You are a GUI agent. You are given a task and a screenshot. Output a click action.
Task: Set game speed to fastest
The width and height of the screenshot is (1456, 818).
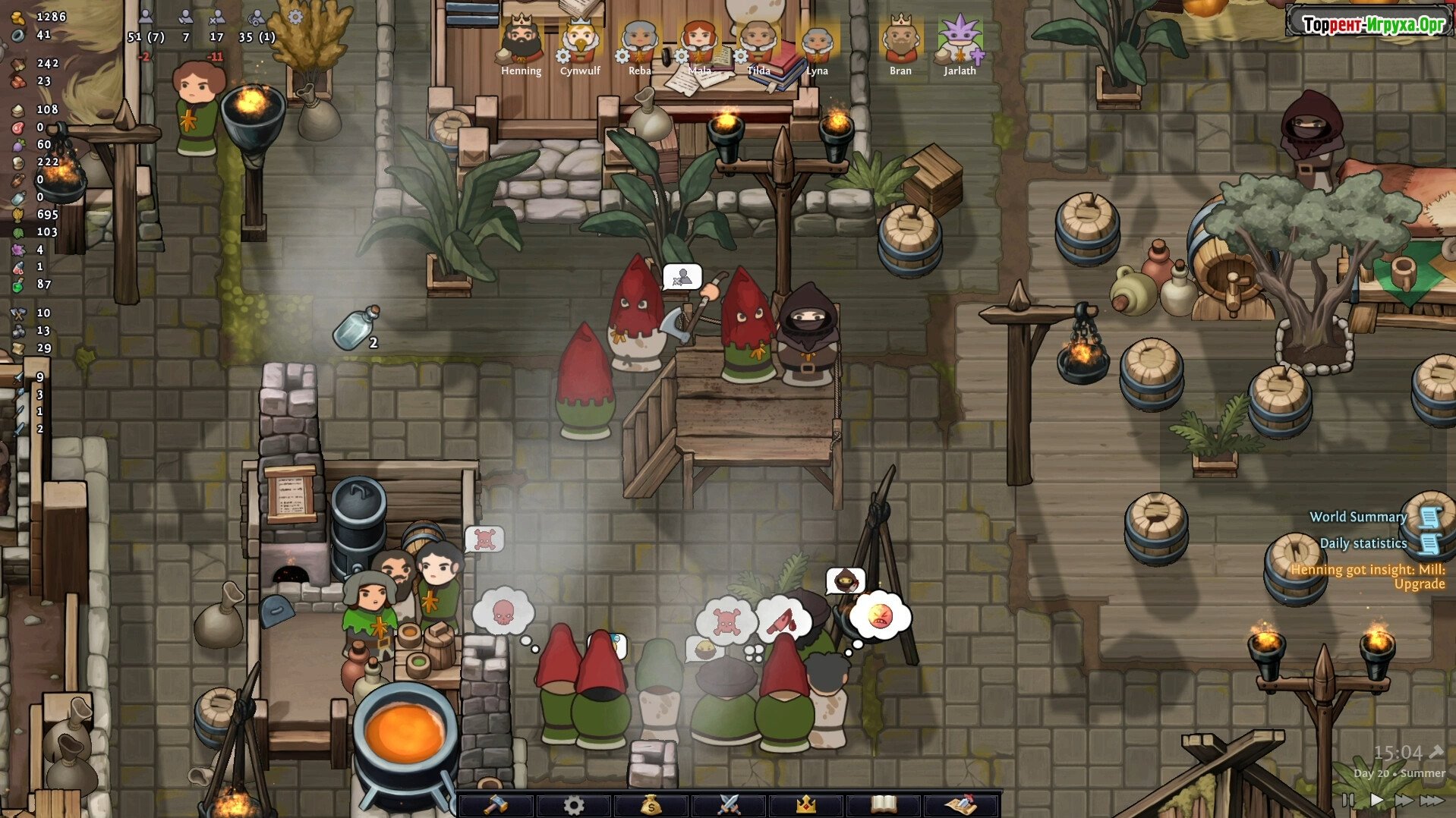coord(1432,800)
